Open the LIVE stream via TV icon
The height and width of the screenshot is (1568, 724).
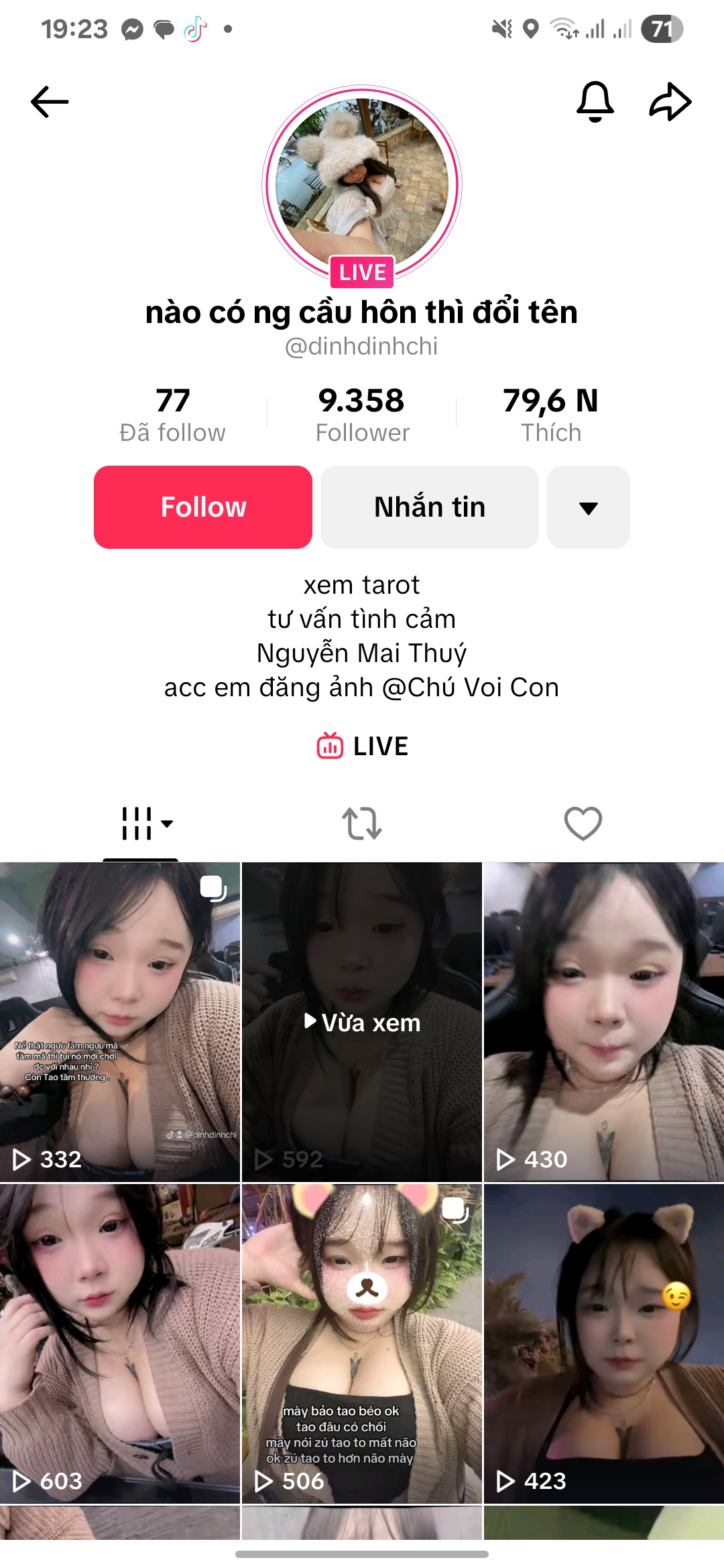coord(362,746)
